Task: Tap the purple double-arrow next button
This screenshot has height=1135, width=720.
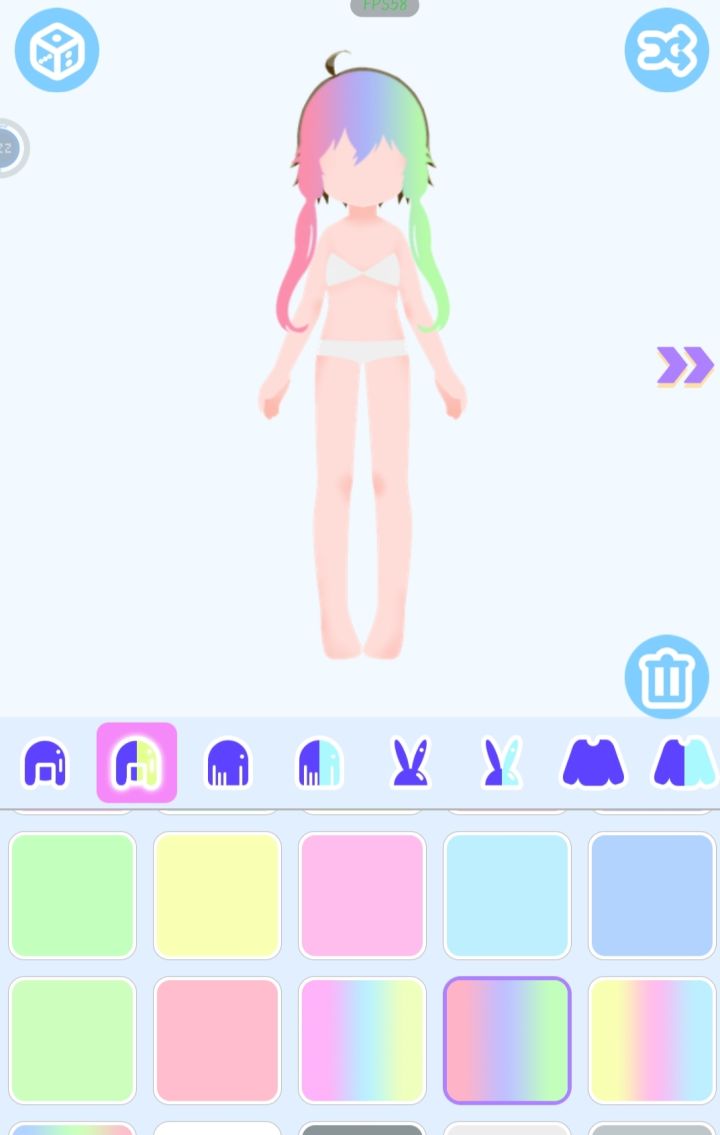Action: coord(685,366)
